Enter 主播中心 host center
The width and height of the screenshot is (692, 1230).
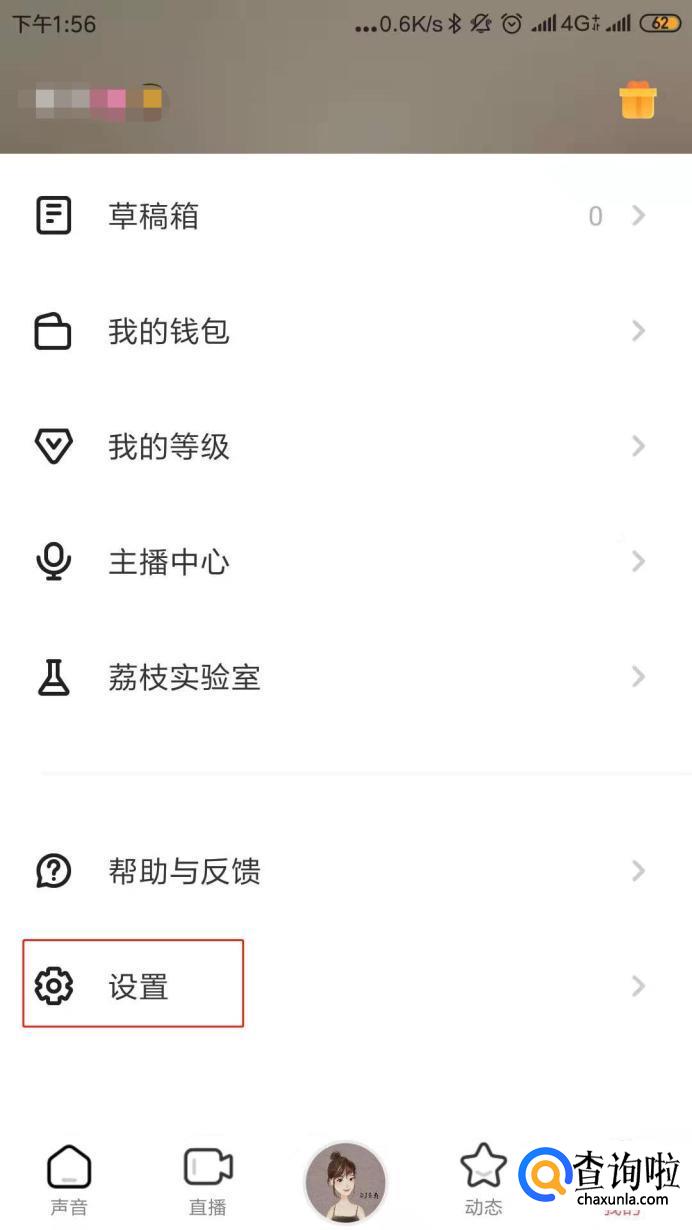pyautogui.click(x=168, y=562)
